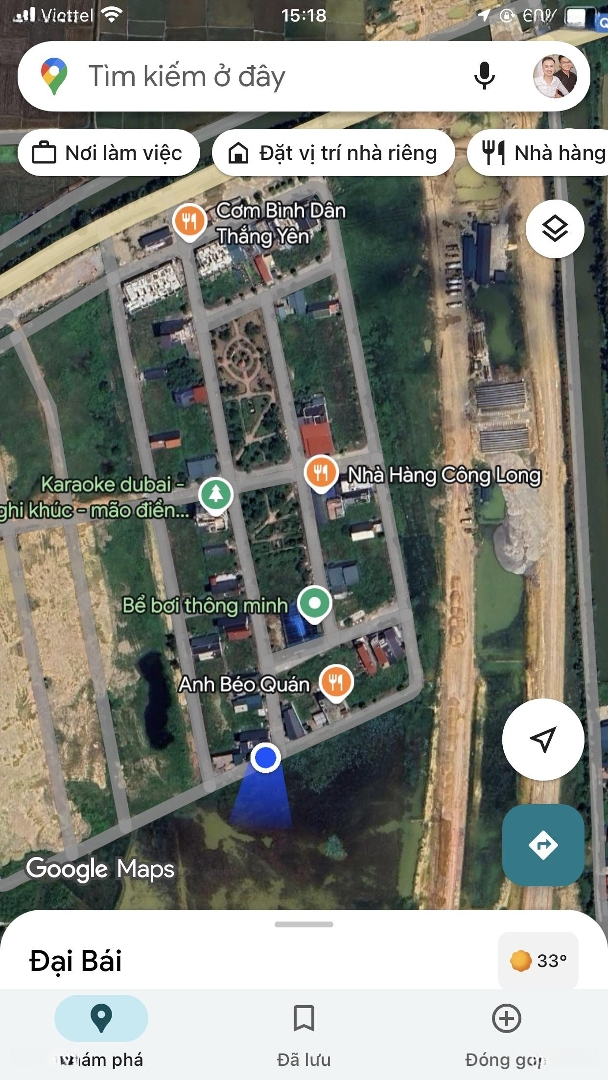This screenshot has width=608, height=1080.
Task: Open the account profile picture
Action: point(555,77)
